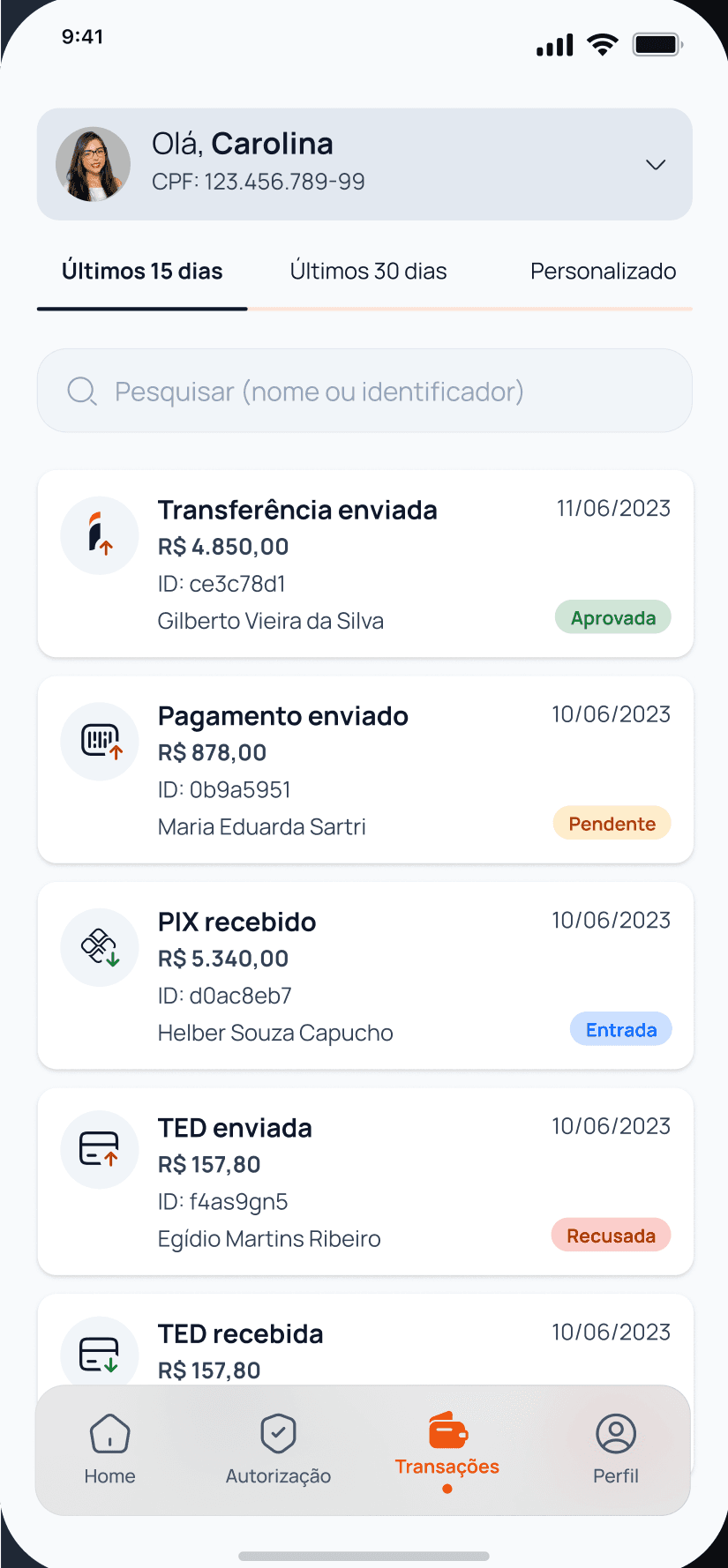Go to the Home tab
Viewport: 728px width, 1568px height.
tap(110, 1450)
